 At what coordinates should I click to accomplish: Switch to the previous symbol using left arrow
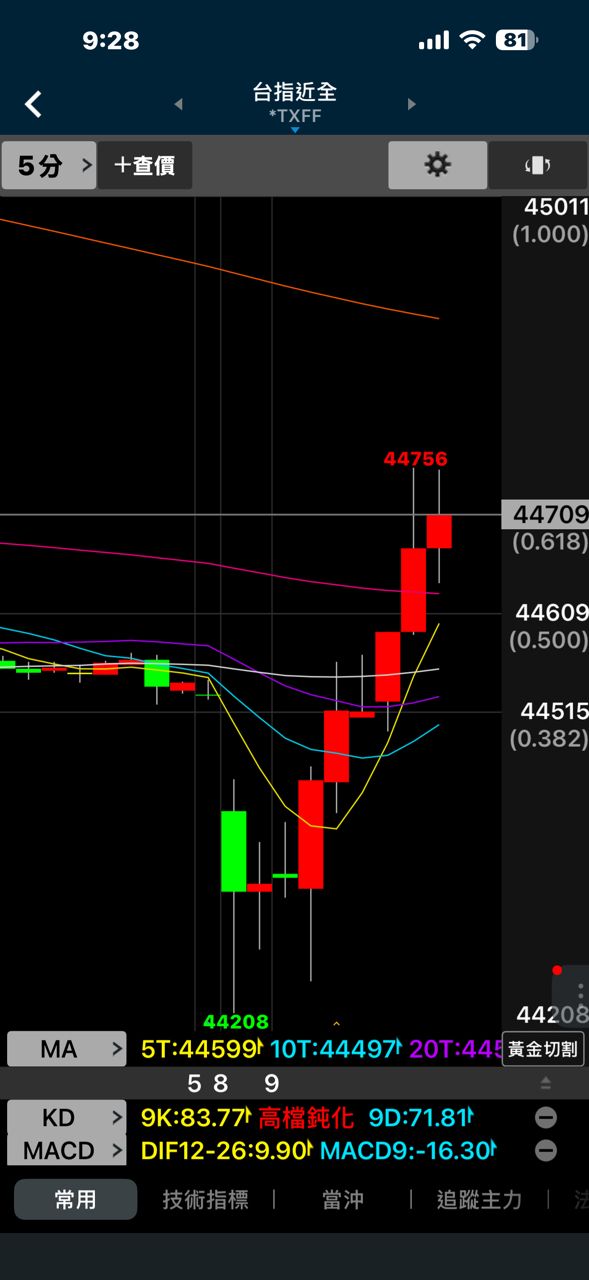pos(179,104)
